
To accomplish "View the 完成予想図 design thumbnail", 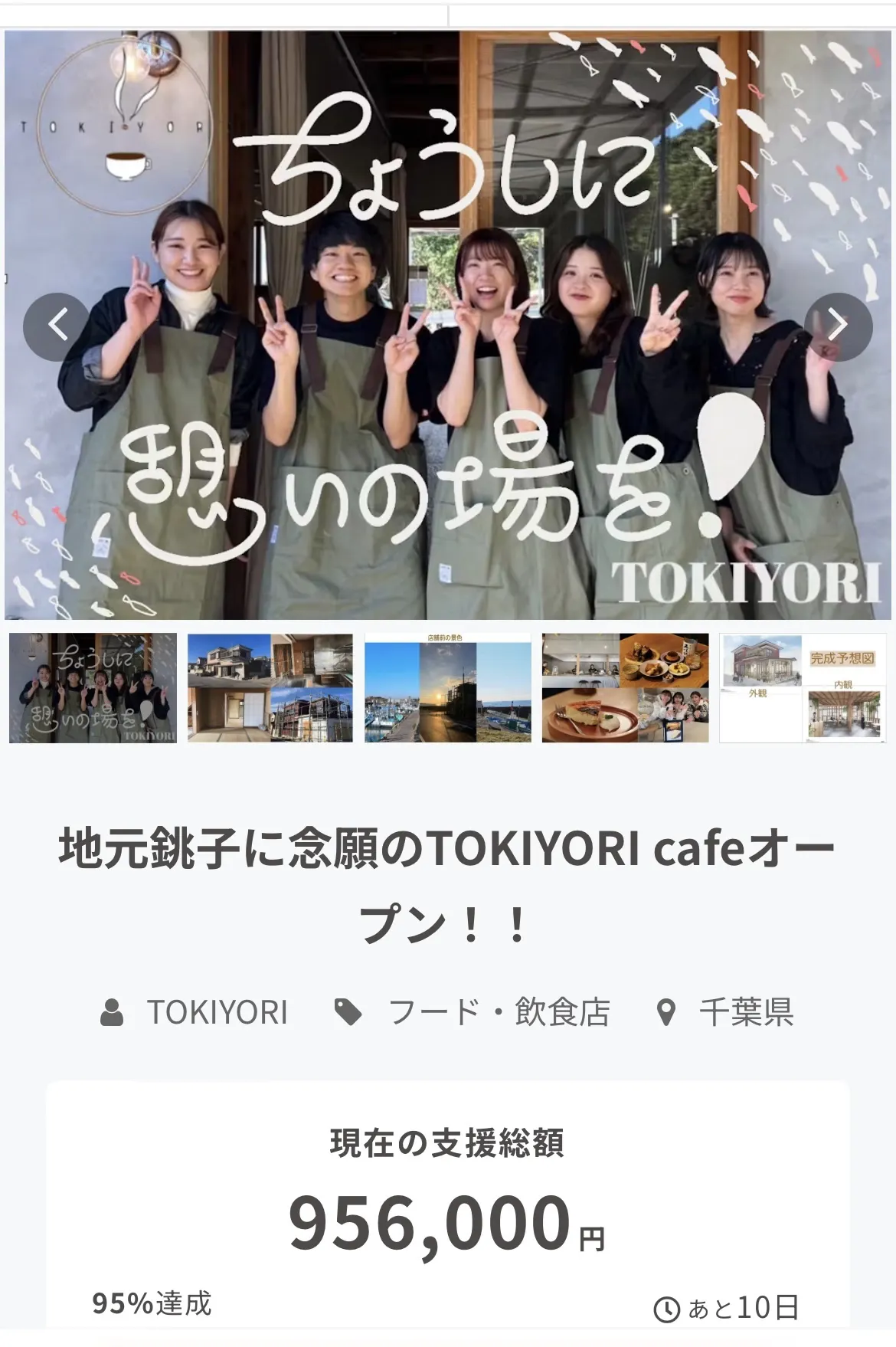I will [x=802, y=688].
